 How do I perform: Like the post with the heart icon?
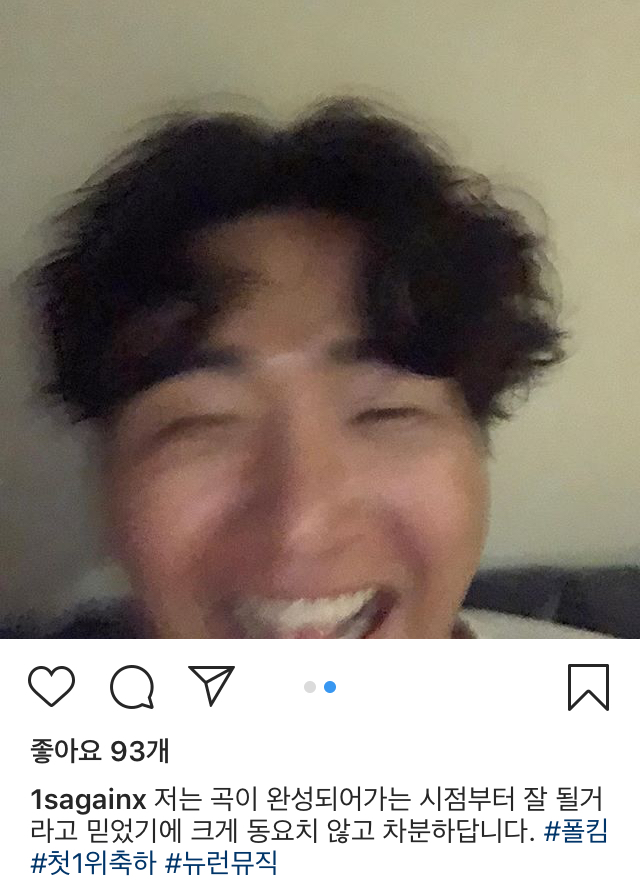[x=51, y=686]
